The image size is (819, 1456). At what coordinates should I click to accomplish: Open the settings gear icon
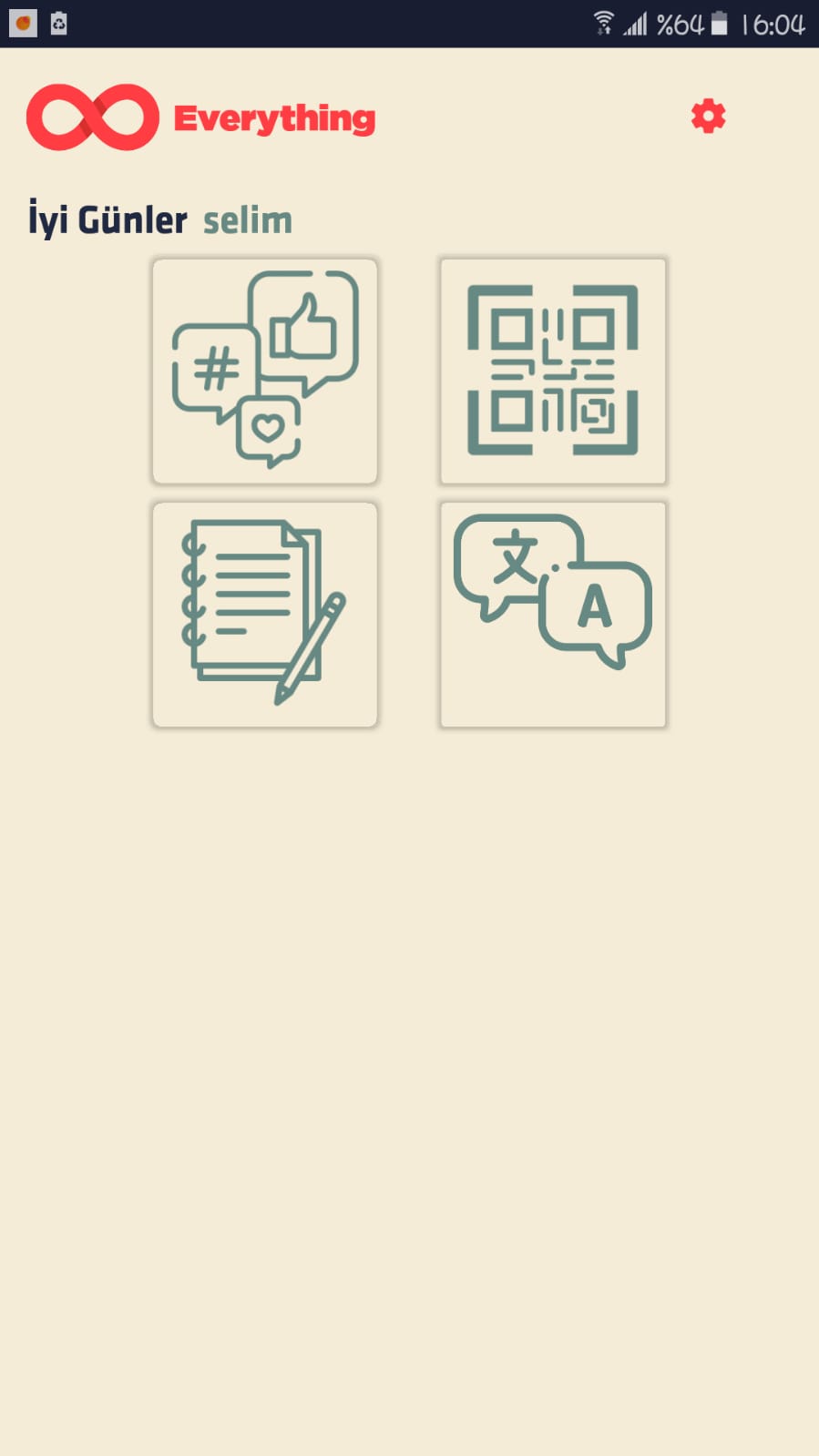[x=708, y=117]
